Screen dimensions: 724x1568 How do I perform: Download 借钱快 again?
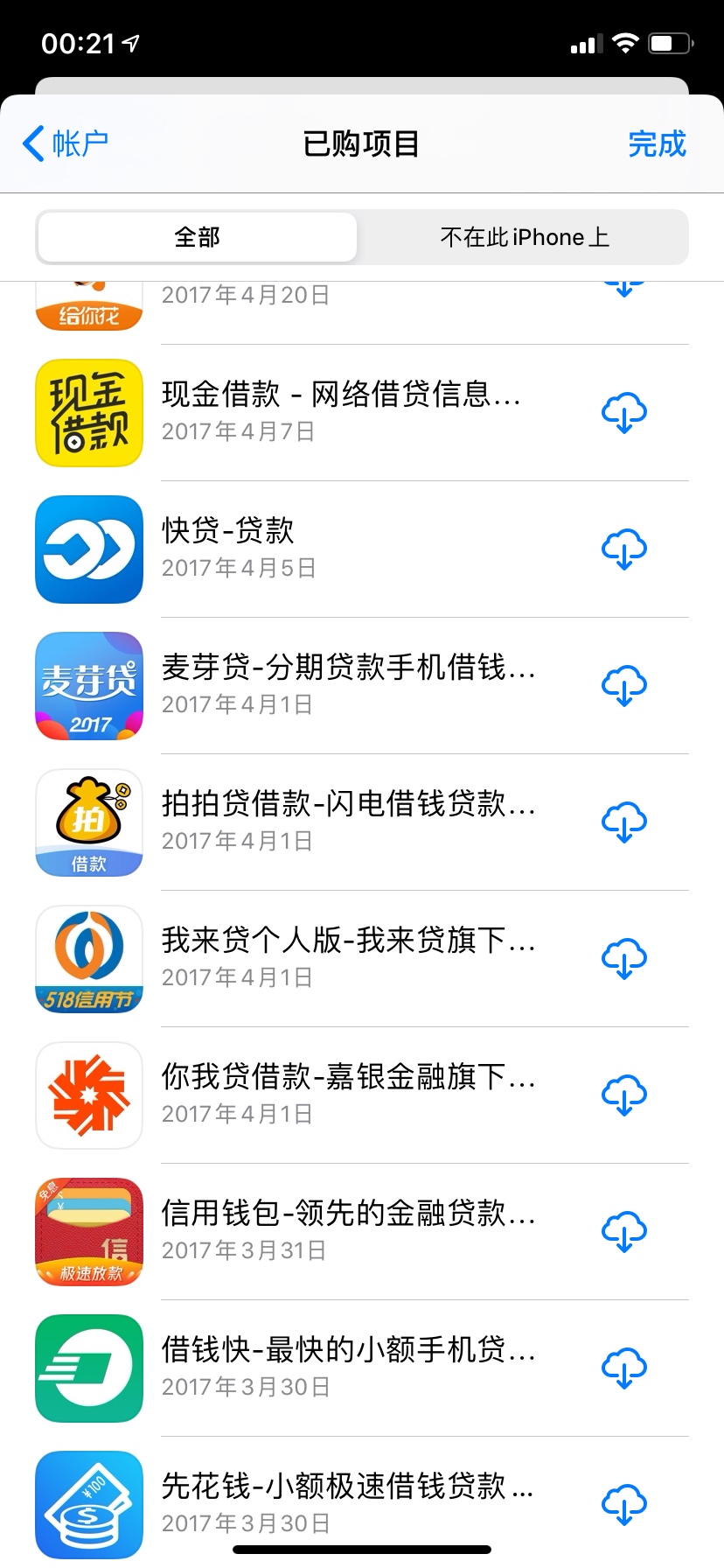pos(624,1368)
